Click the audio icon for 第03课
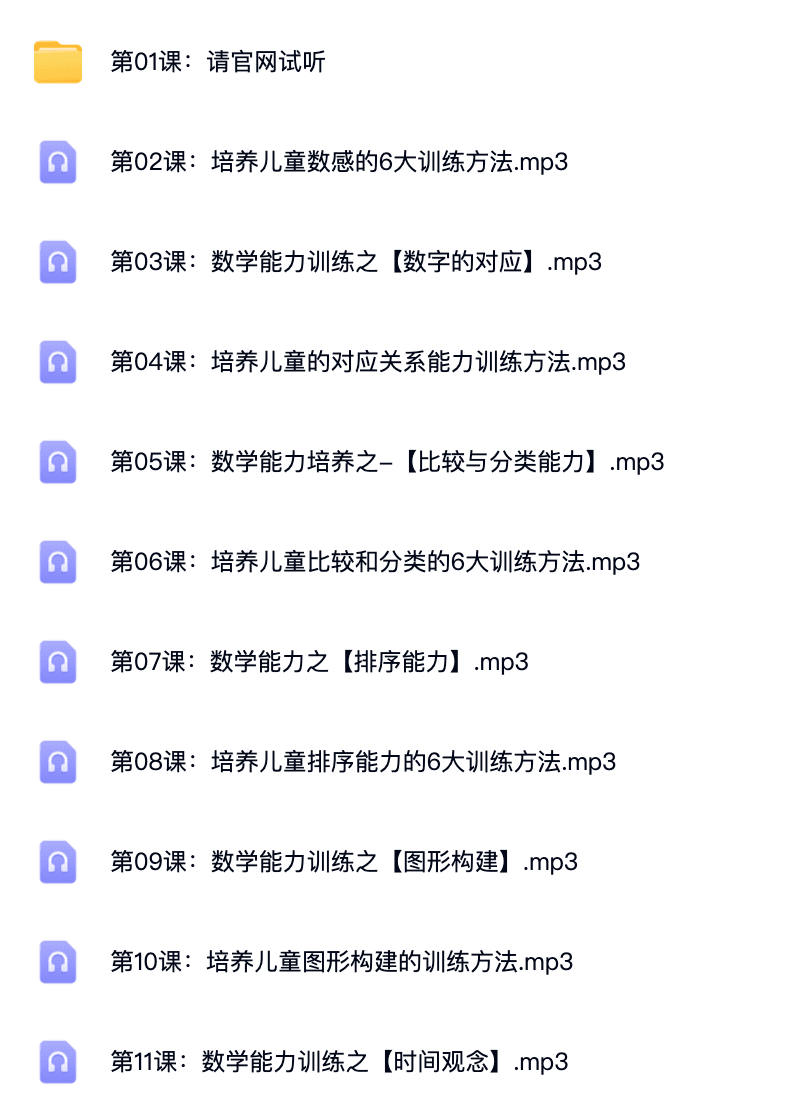 click(x=57, y=262)
